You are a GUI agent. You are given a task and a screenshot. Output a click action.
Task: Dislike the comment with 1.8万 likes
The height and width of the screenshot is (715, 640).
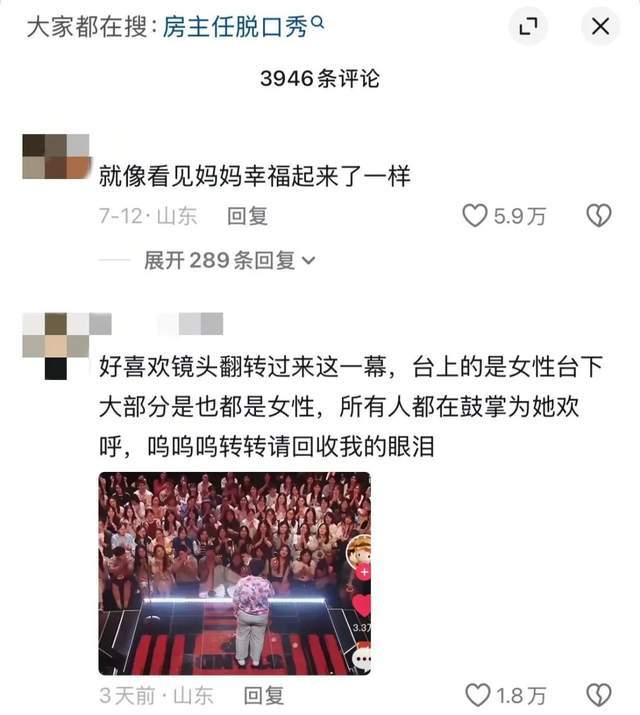pos(598,694)
